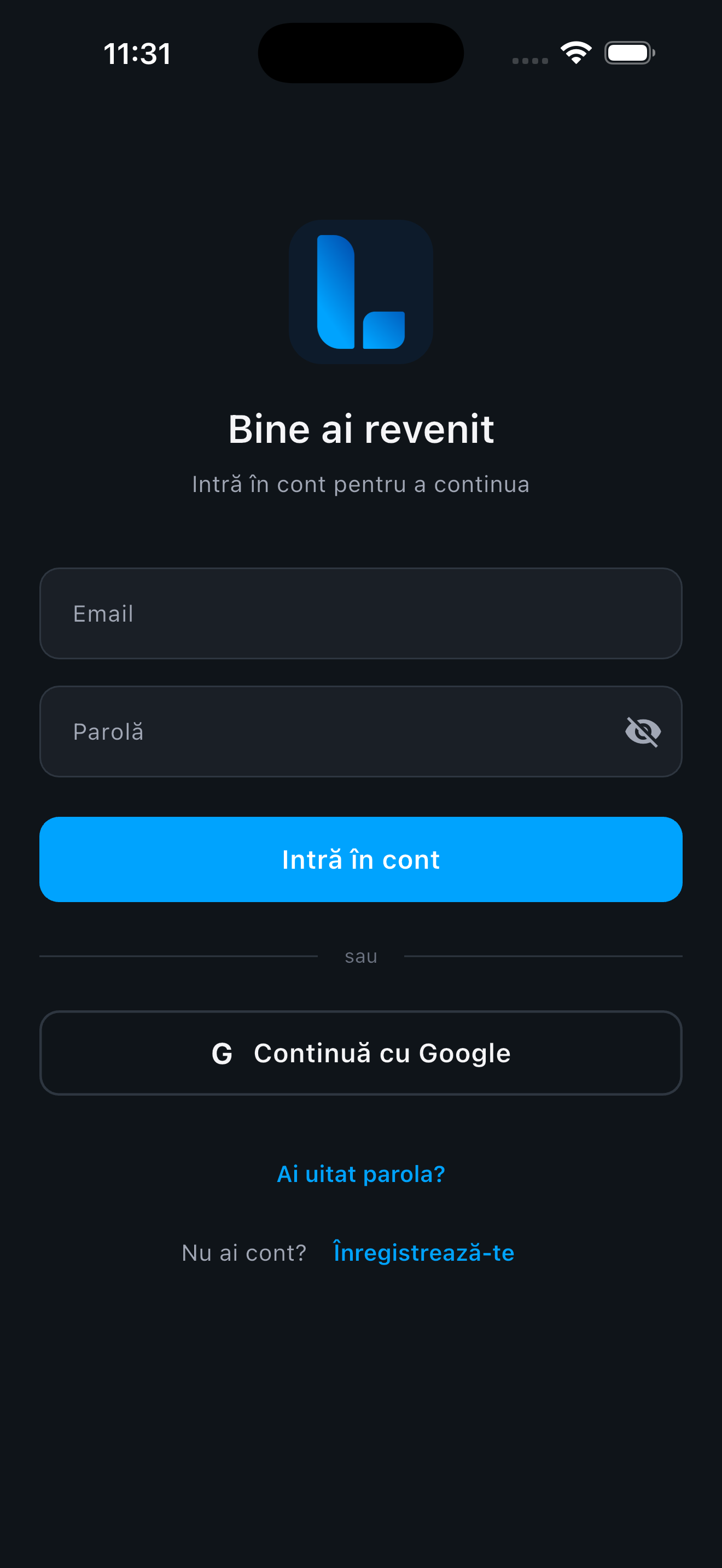The width and height of the screenshot is (722, 1568).
Task: Focus the Parolă password field
Action: point(329,732)
